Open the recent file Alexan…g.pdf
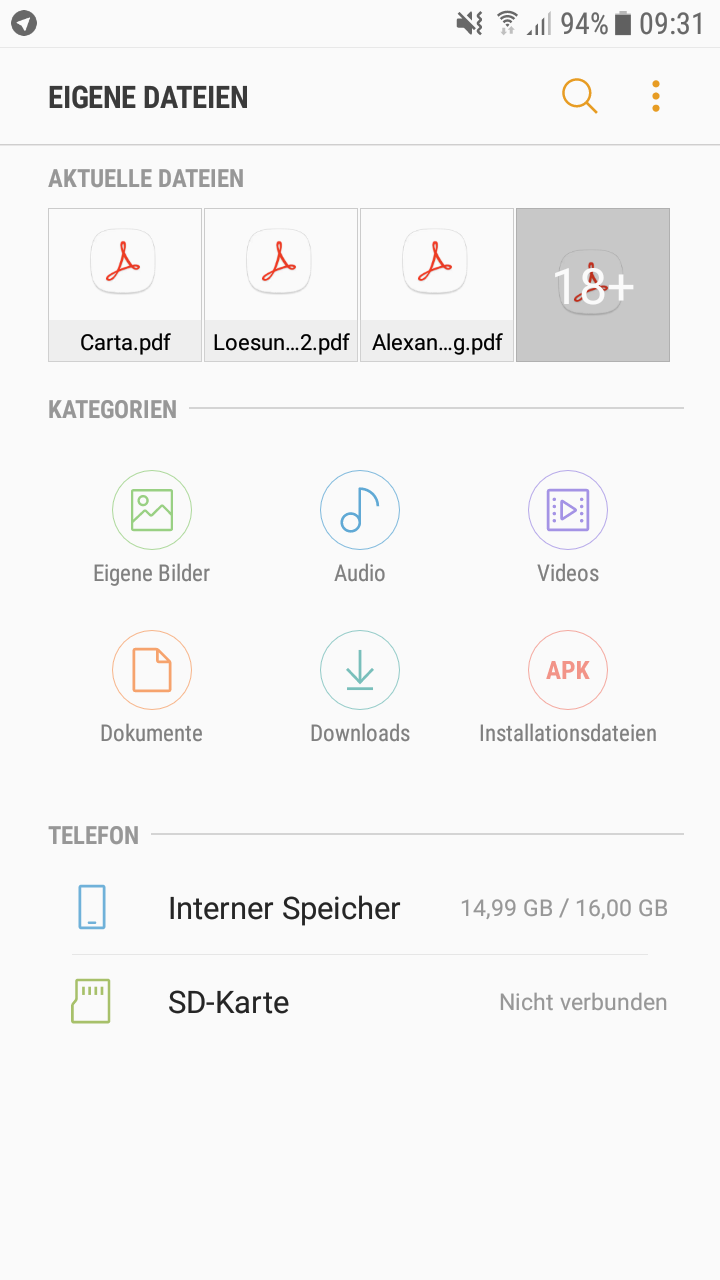This screenshot has height=1280, width=720. pyautogui.click(x=437, y=285)
